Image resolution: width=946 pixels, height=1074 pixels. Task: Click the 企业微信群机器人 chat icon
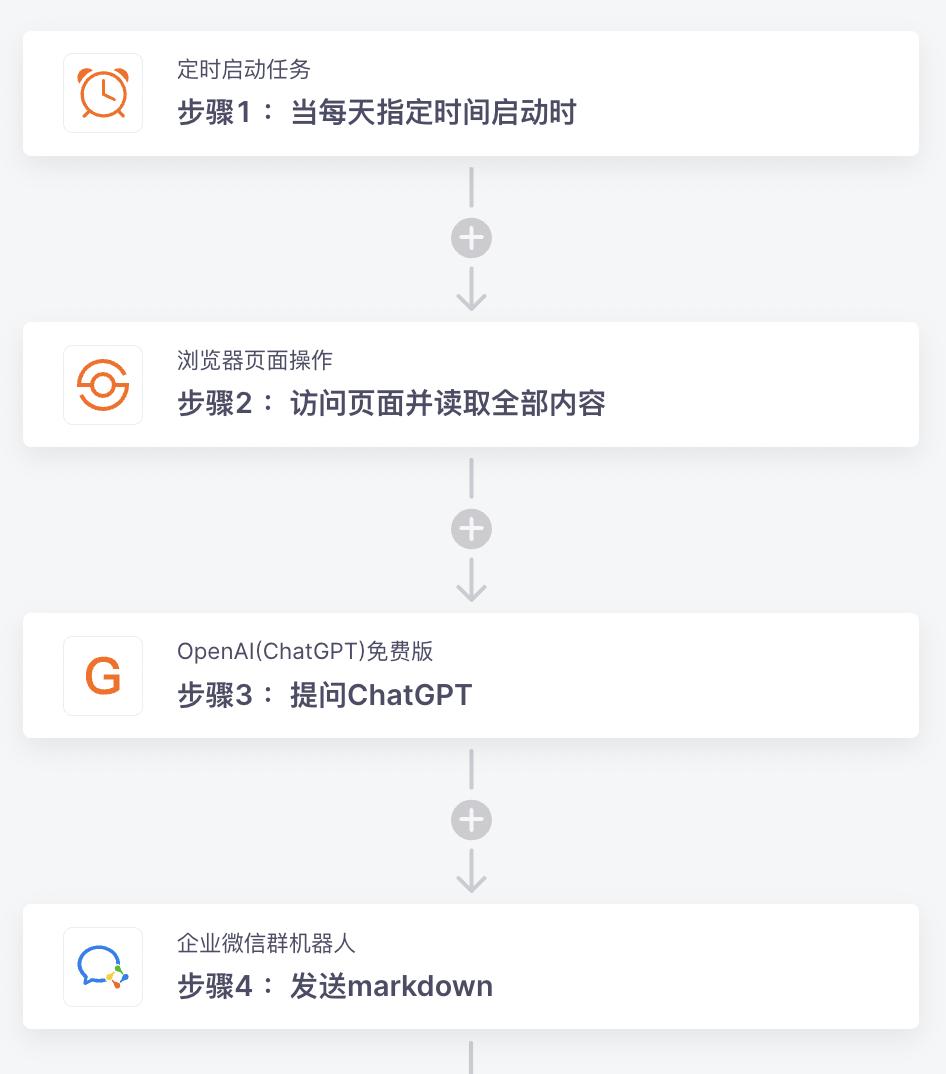103,966
